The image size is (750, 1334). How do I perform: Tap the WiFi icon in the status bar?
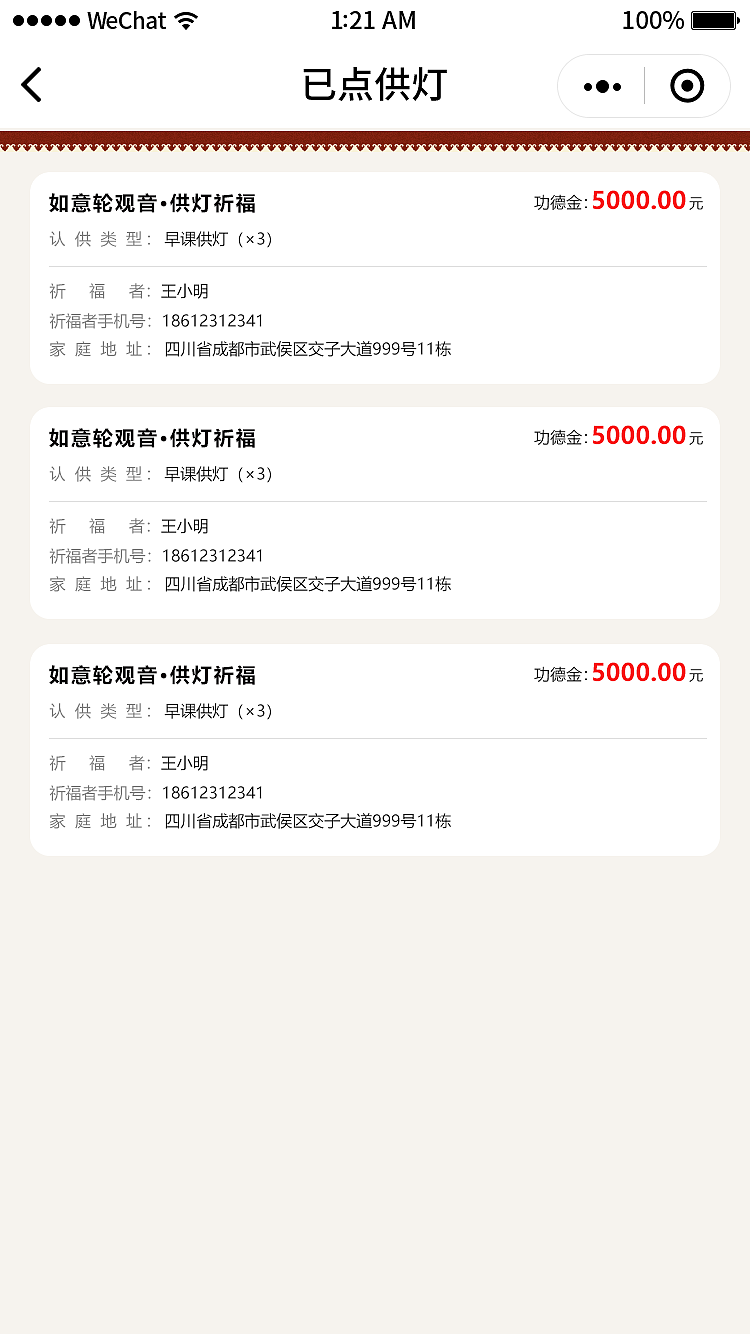coord(185,19)
